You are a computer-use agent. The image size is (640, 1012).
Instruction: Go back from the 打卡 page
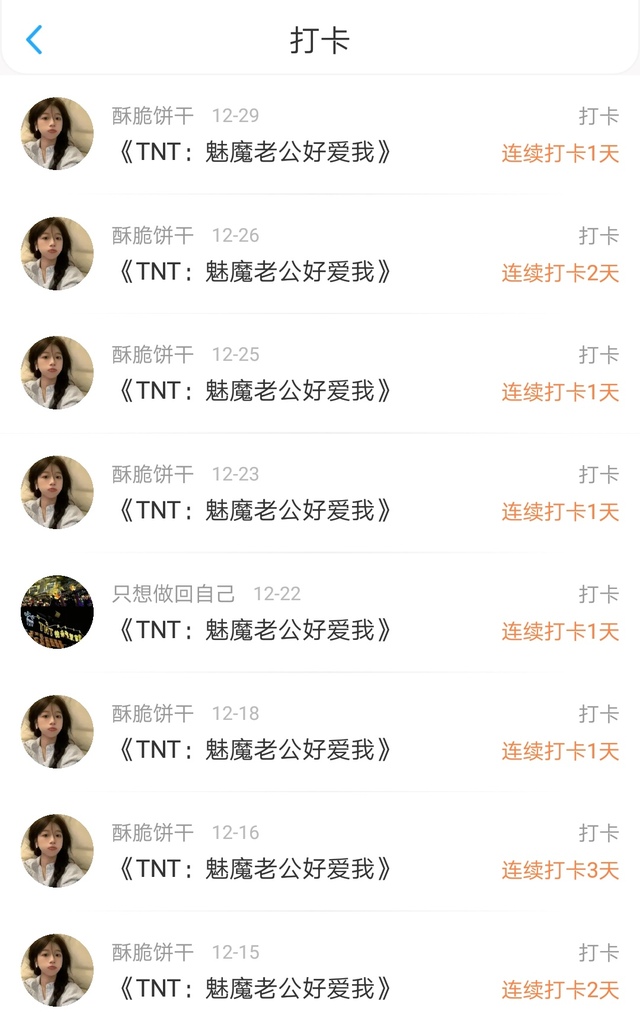[34, 40]
